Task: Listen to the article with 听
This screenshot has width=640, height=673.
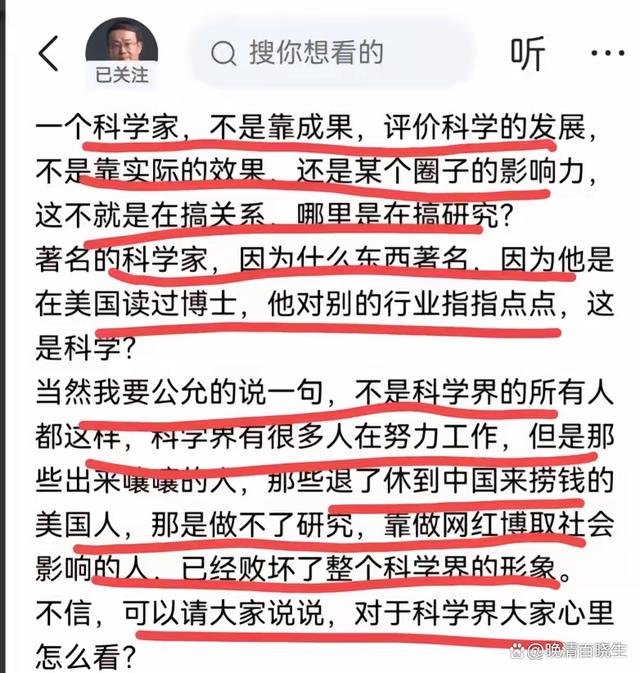Action: 527,53
